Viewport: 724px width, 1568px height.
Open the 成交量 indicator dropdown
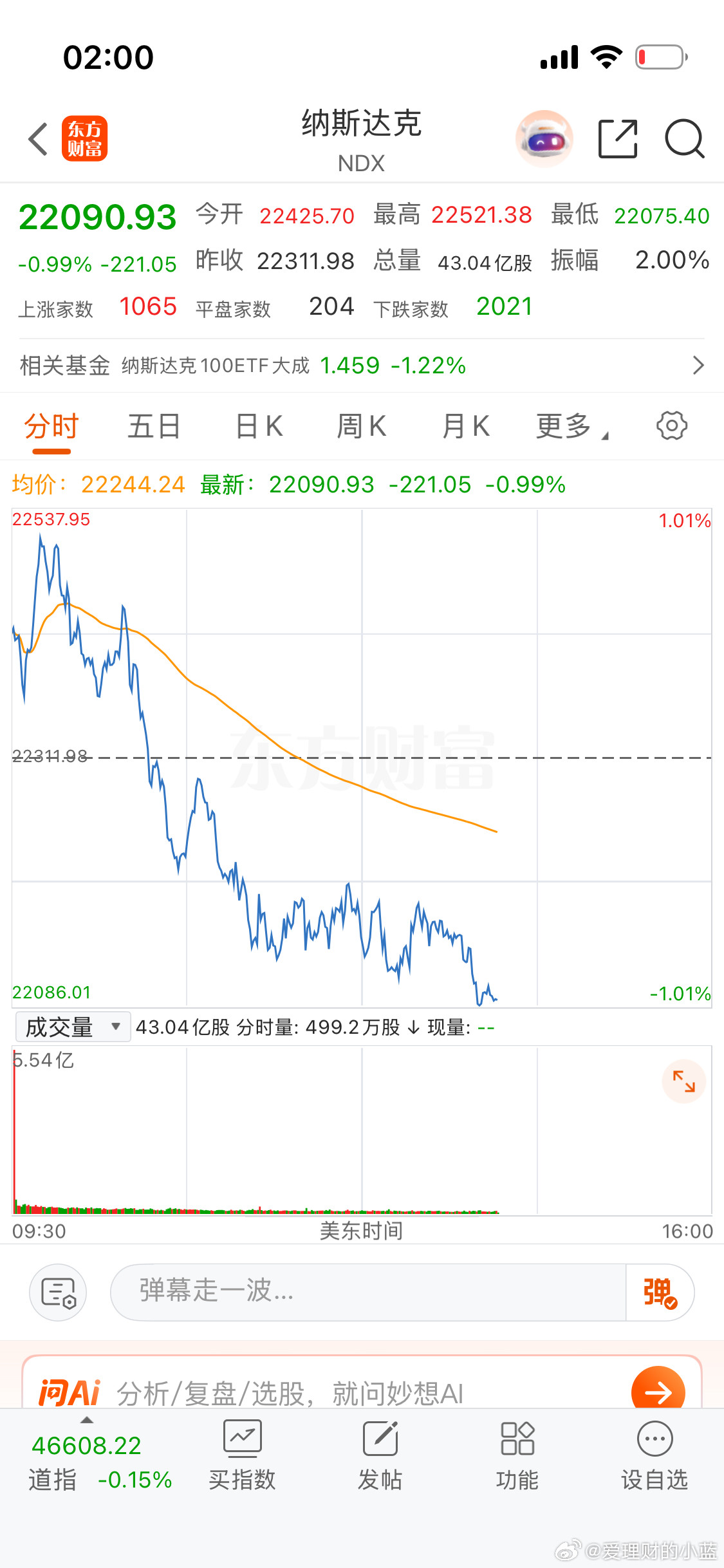pos(71,1026)
